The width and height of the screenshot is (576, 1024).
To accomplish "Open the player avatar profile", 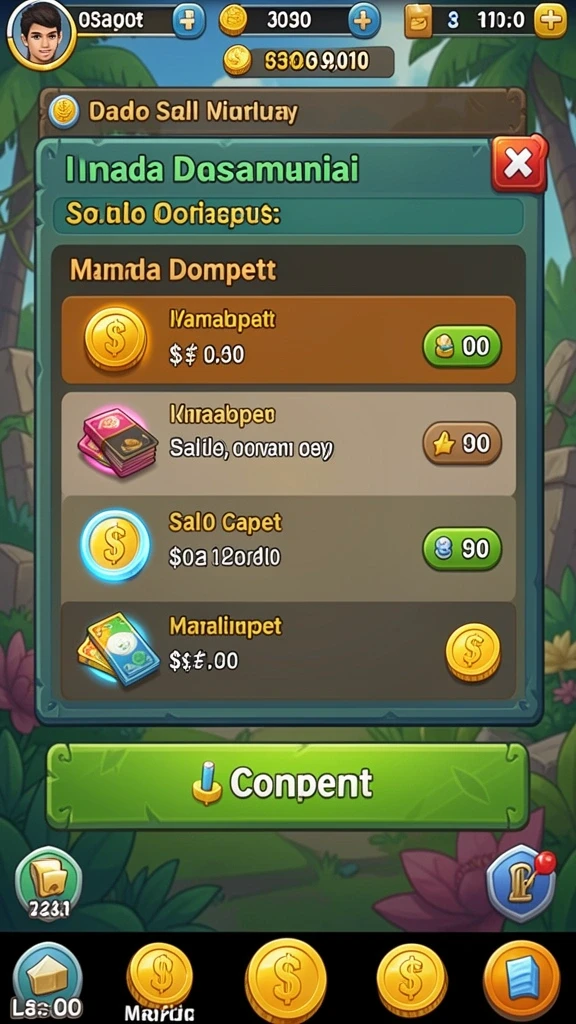I will click(x=42, y=33).
